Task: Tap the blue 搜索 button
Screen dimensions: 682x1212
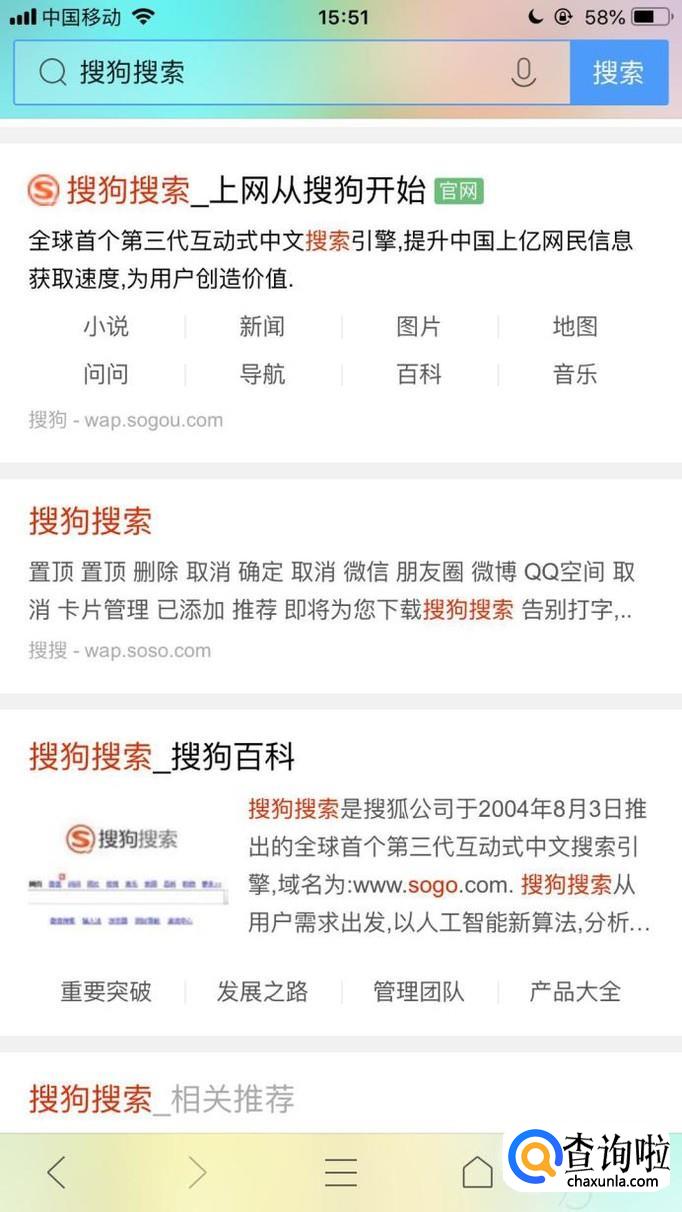Action: click(618, 72)
